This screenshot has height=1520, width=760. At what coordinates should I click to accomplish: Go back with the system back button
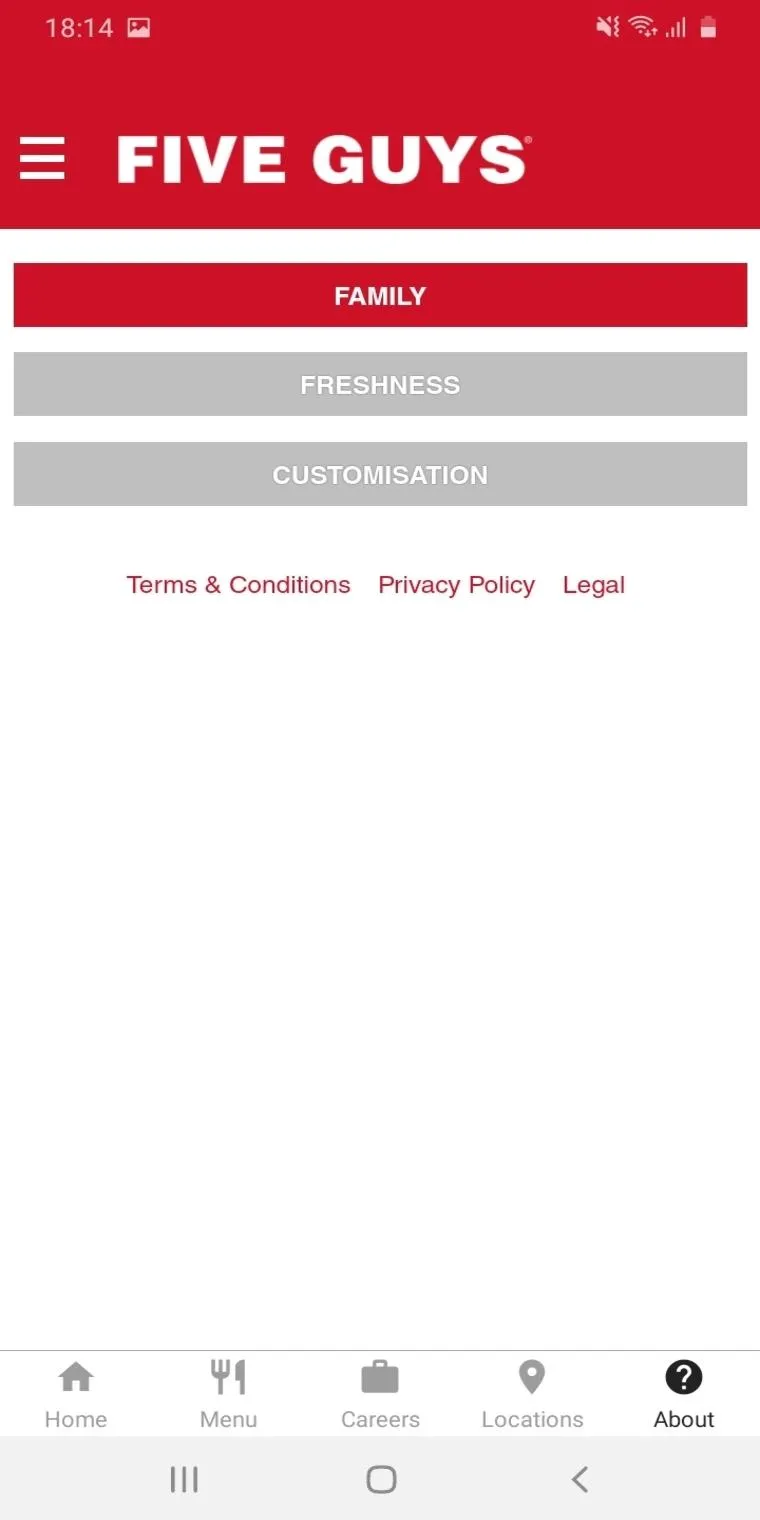tap(579, 1479)
